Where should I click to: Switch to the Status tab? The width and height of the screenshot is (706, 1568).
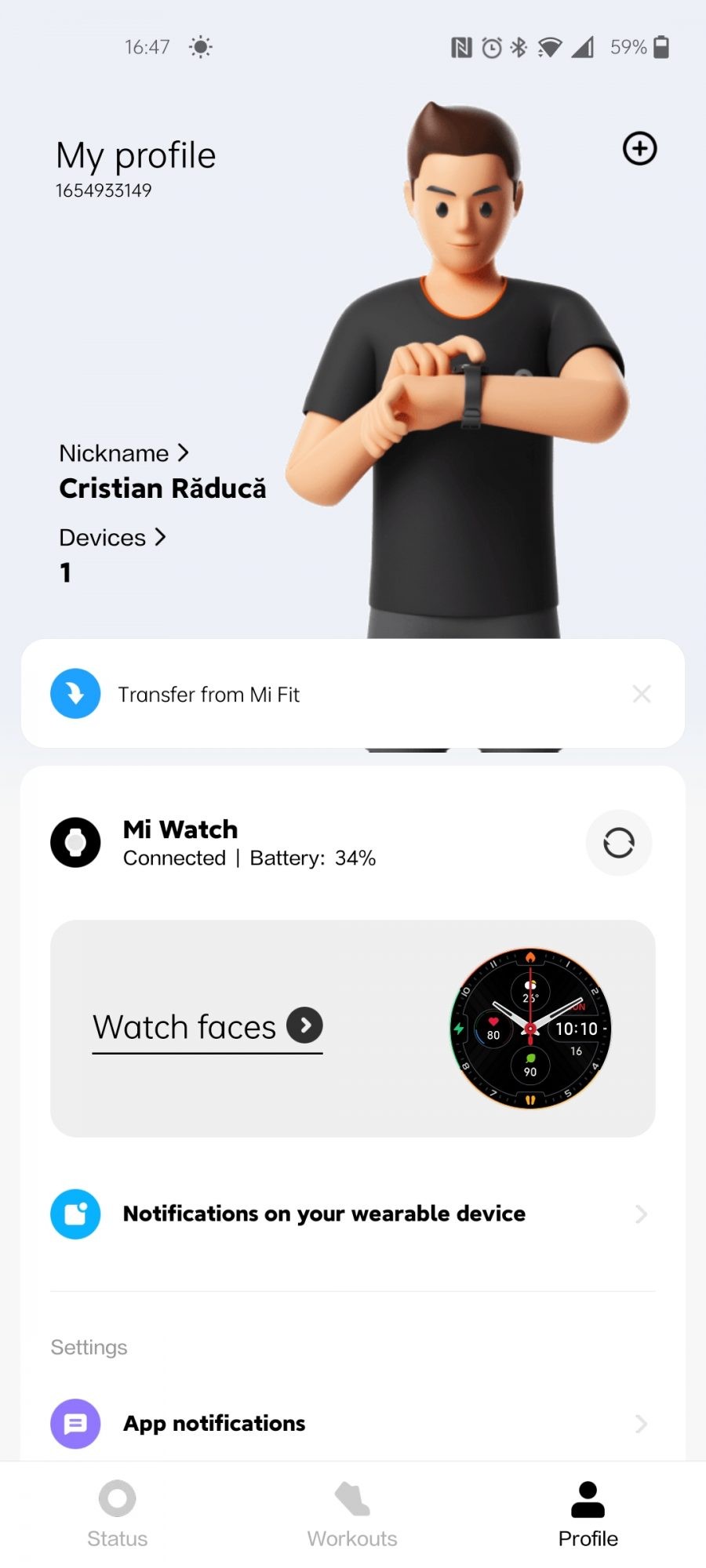pos(118,1514)
